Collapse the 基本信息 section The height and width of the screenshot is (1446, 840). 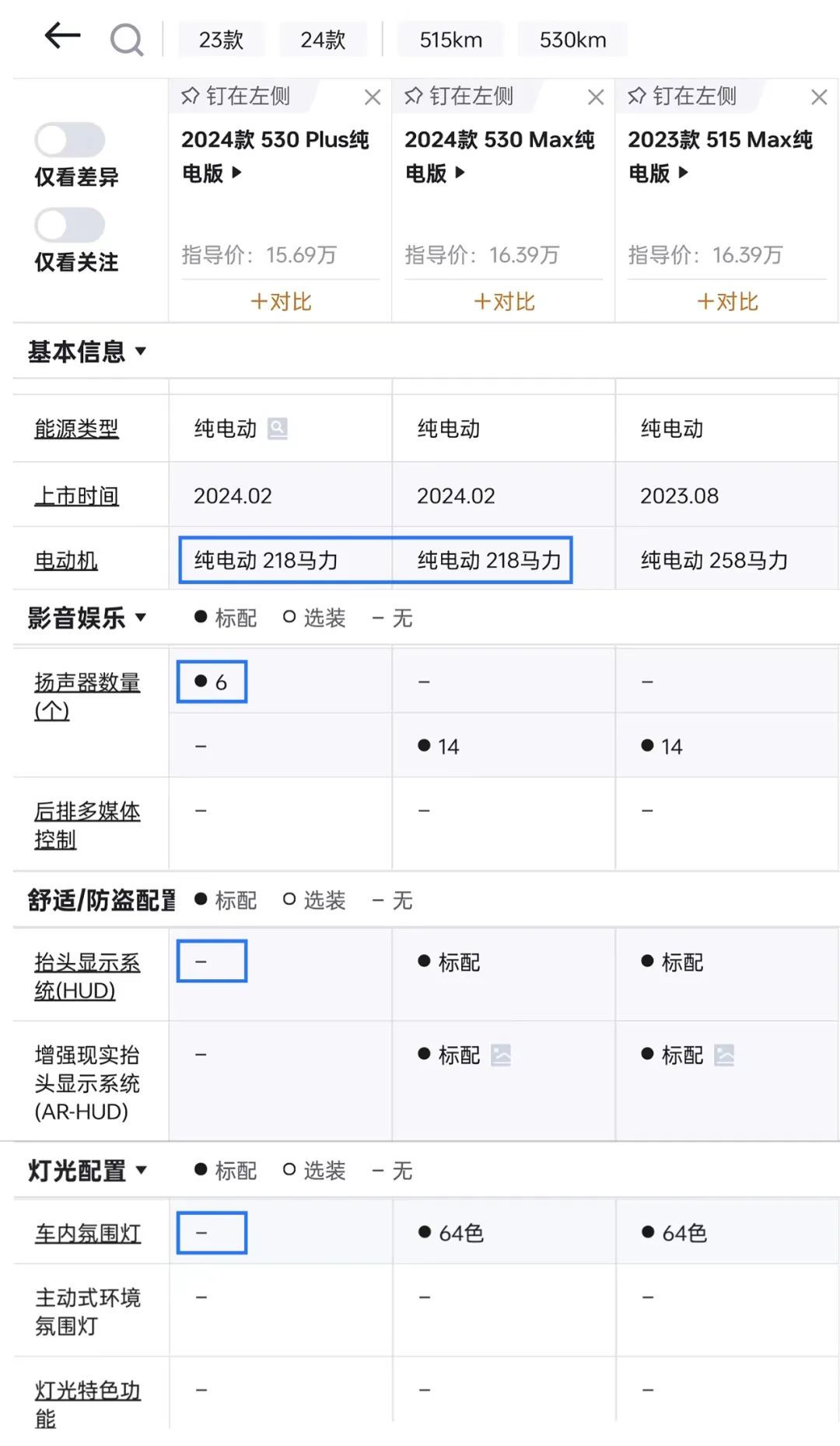pos(87,352)
